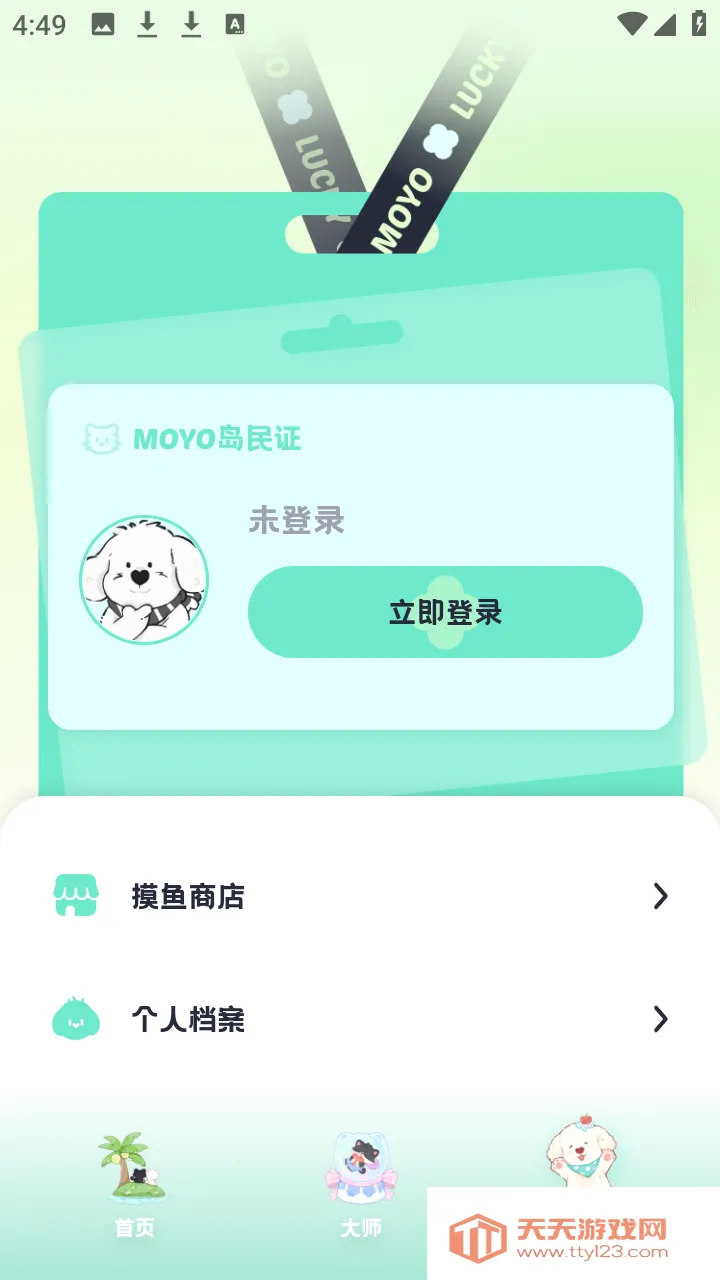Select the palm tree island icon above 首页
This screenshot has width=720, height=1280.
133,1163
